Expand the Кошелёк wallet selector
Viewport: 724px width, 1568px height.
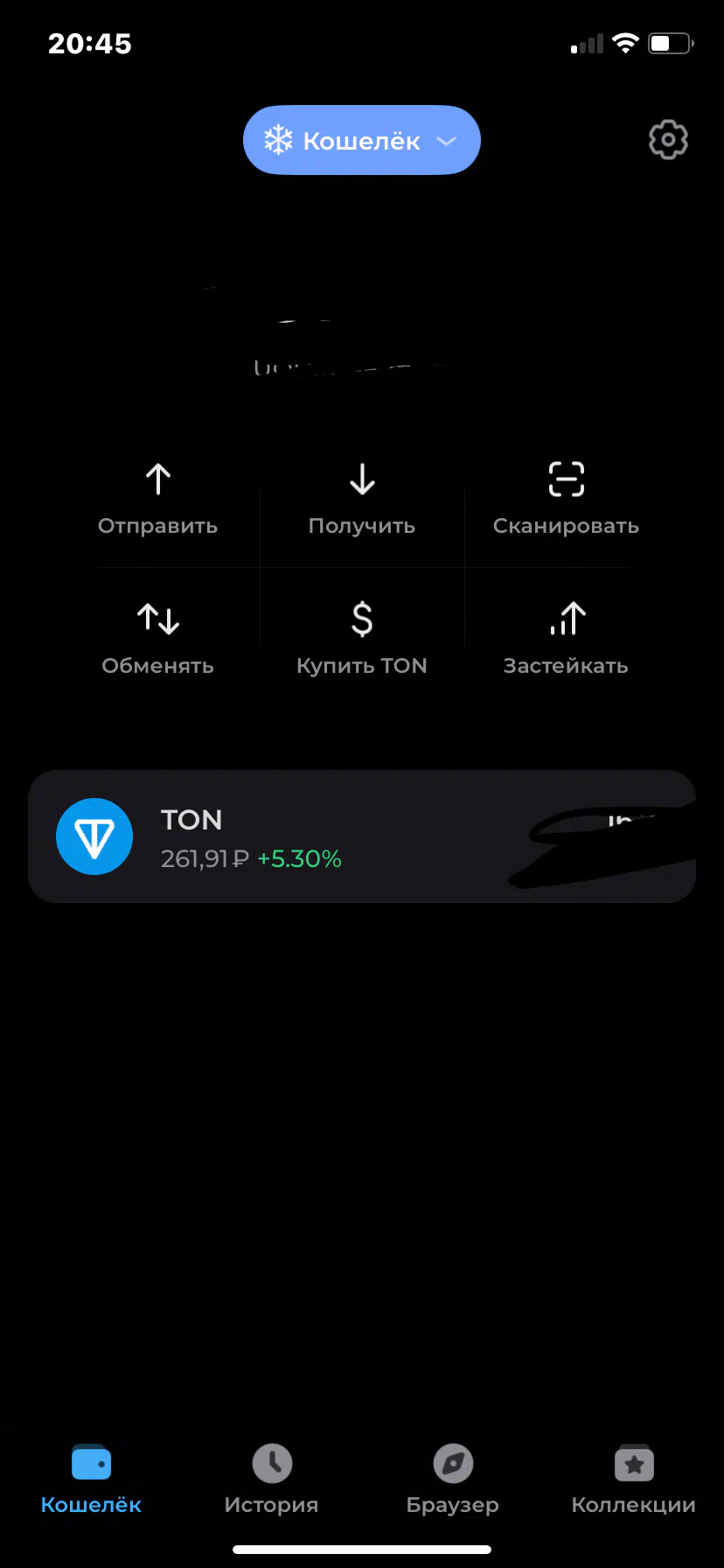pos(362,140)
